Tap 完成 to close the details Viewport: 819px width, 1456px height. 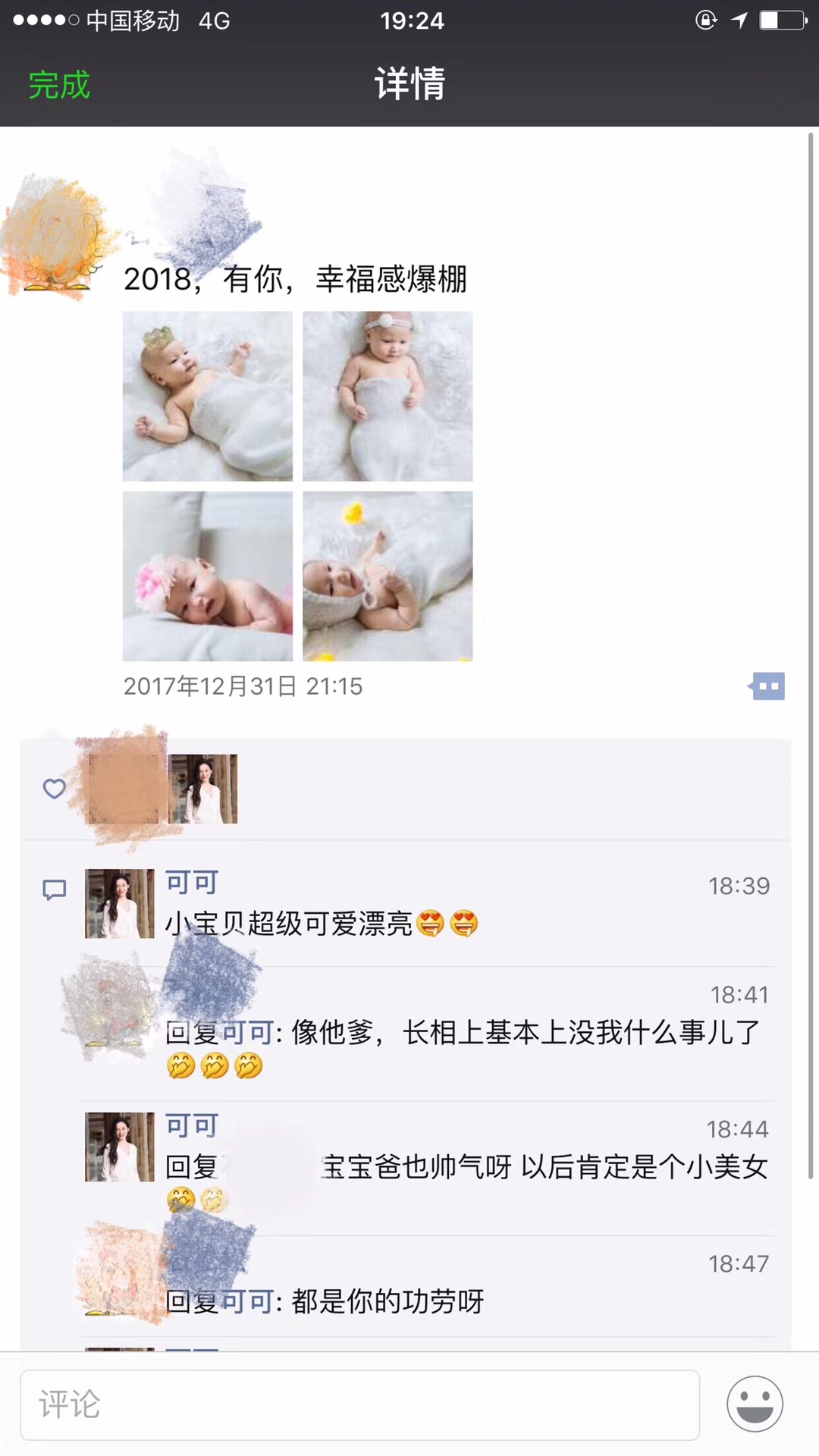point(59,84)
